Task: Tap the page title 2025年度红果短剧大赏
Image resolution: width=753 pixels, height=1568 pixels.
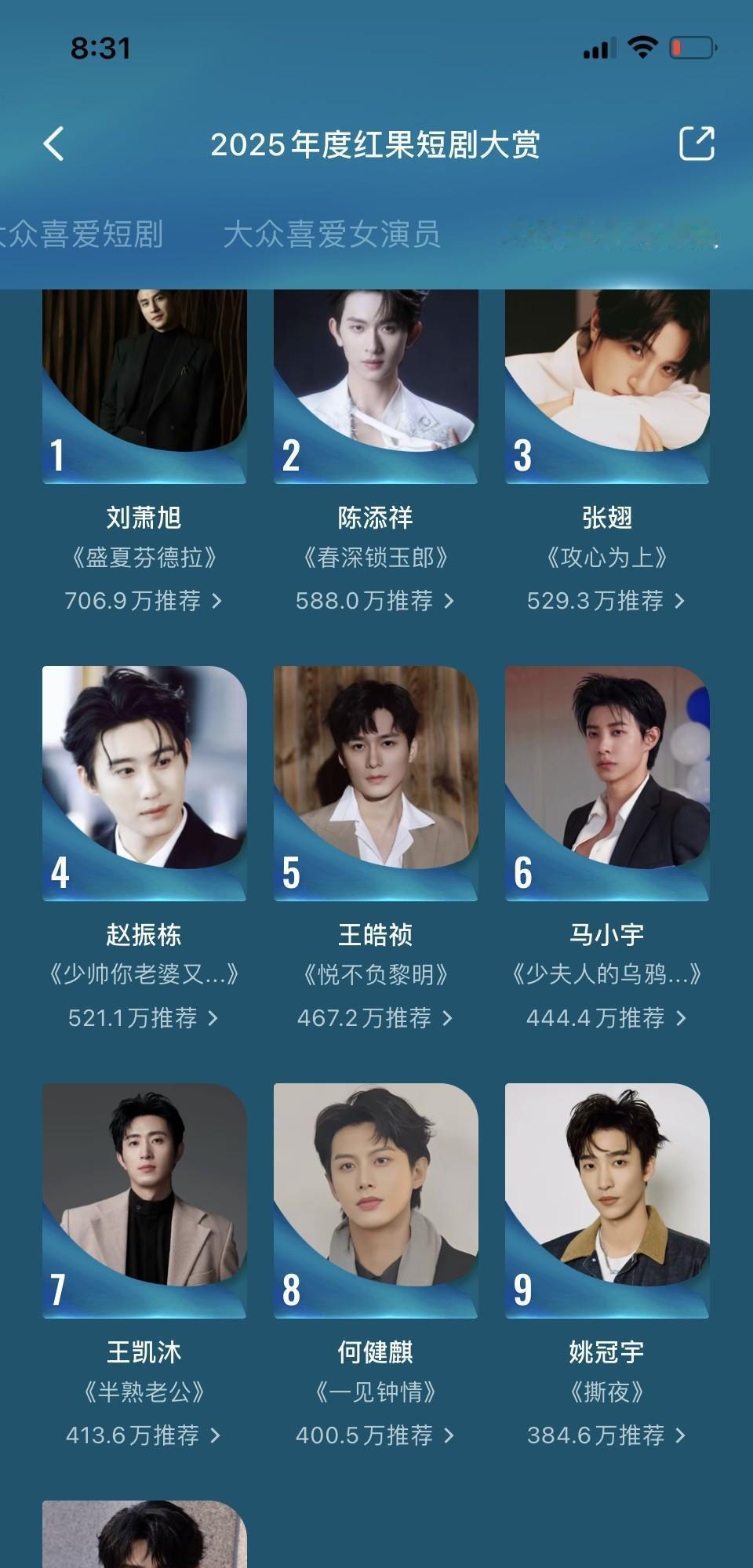Action: pos(376,144)
